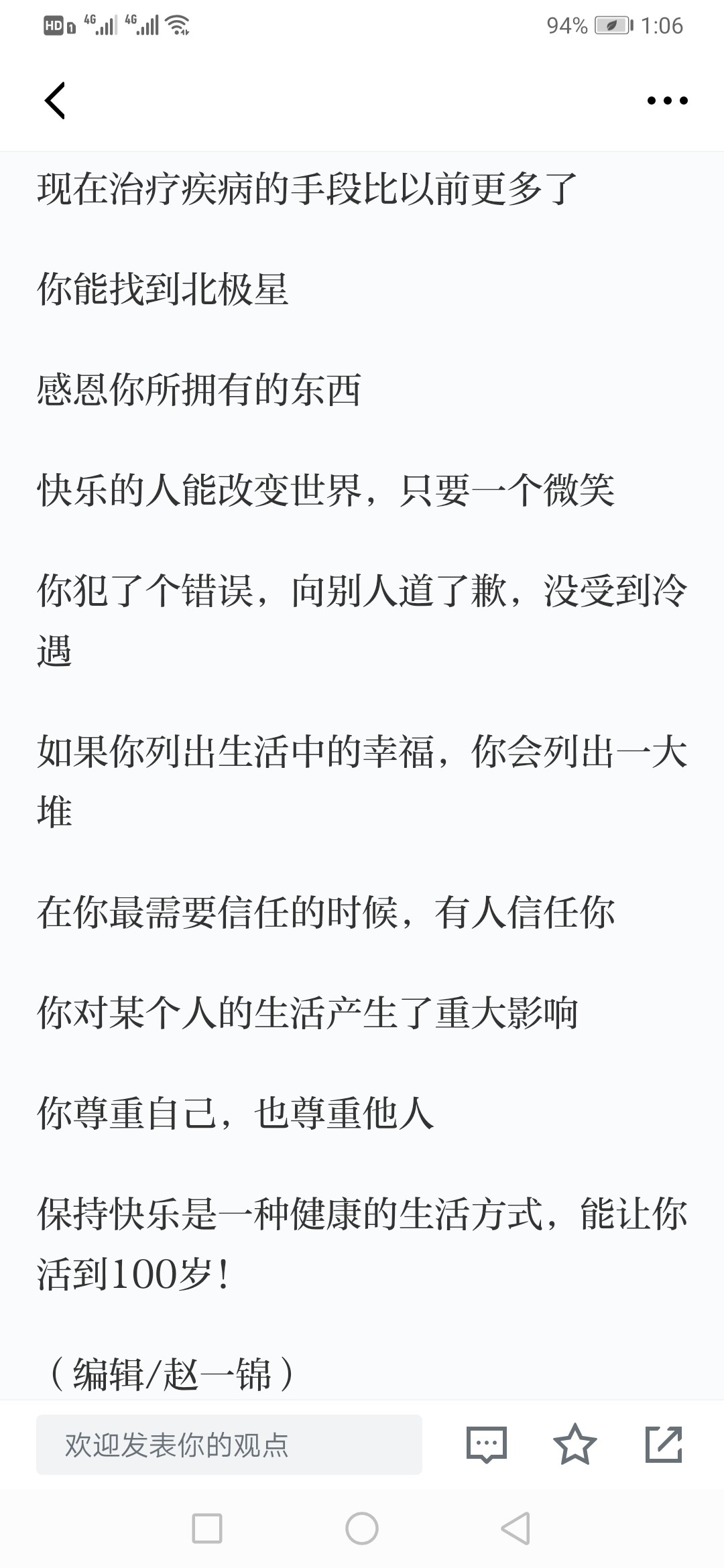Viewport: 724px width, 1568px height.
Task: Open the three-dot overflow menu
Action: tap(667, 101)
